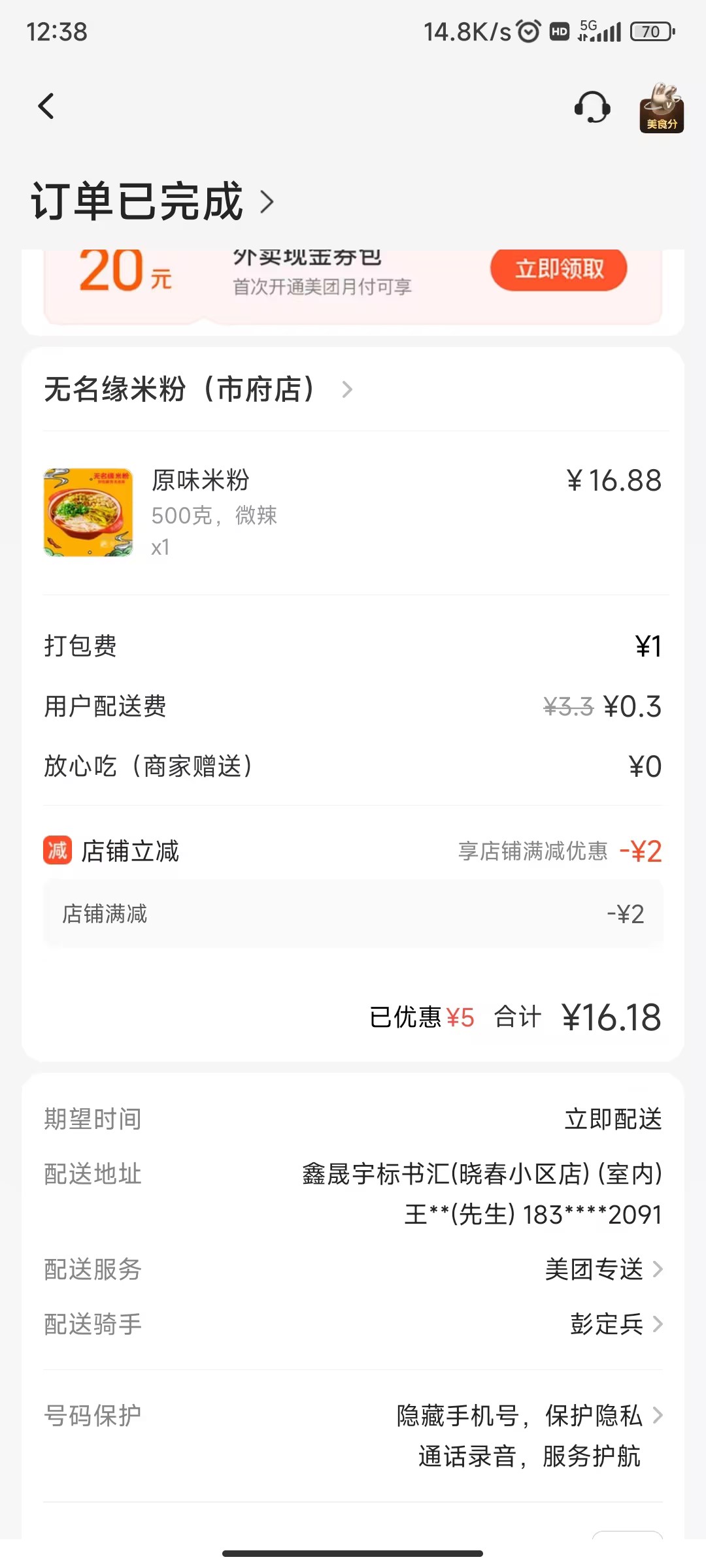This screenshot has width=706, height=1568.
Task: Open 美团专送 delivery service details
Action: pos(603,1269)
